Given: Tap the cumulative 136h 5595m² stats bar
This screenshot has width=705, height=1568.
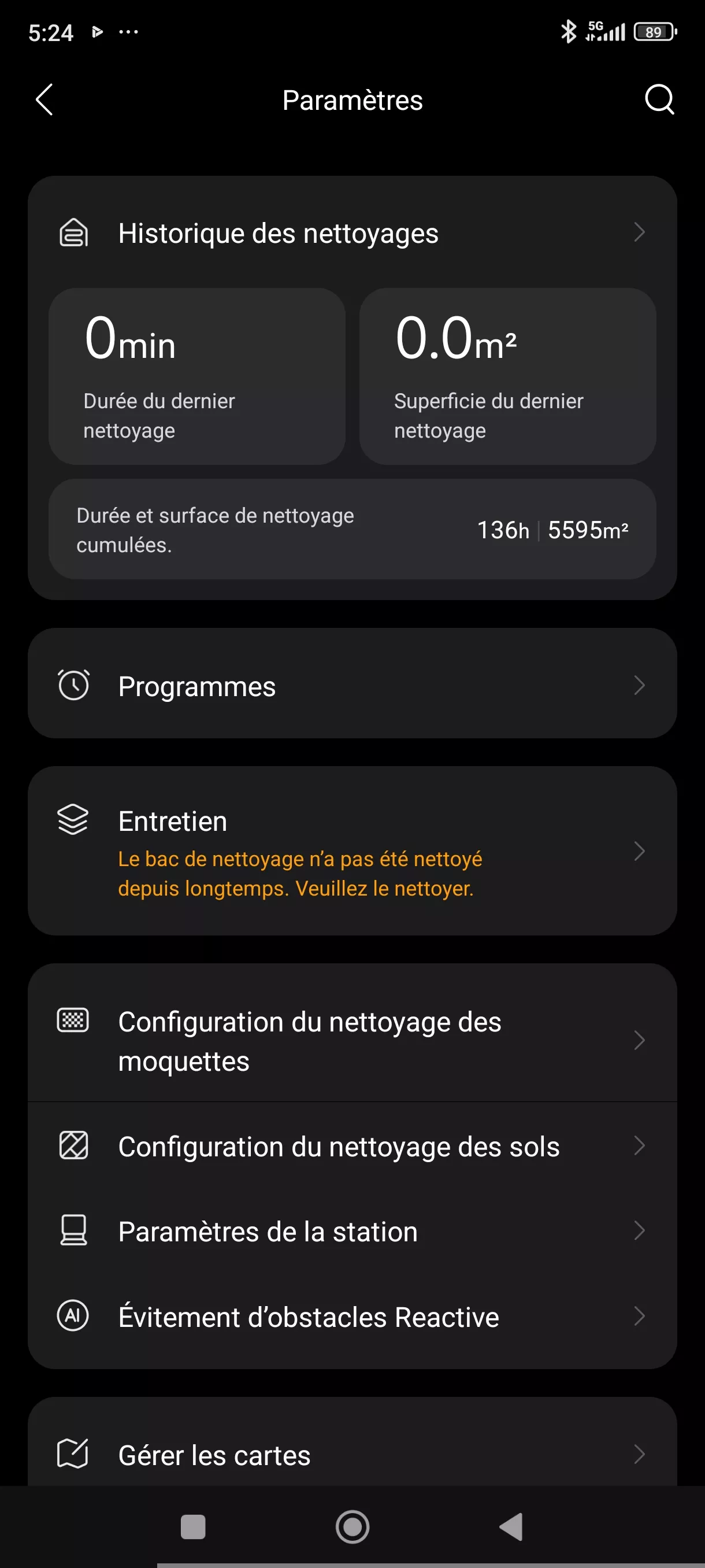Looking at the screenshot, I should click(353, 528).
